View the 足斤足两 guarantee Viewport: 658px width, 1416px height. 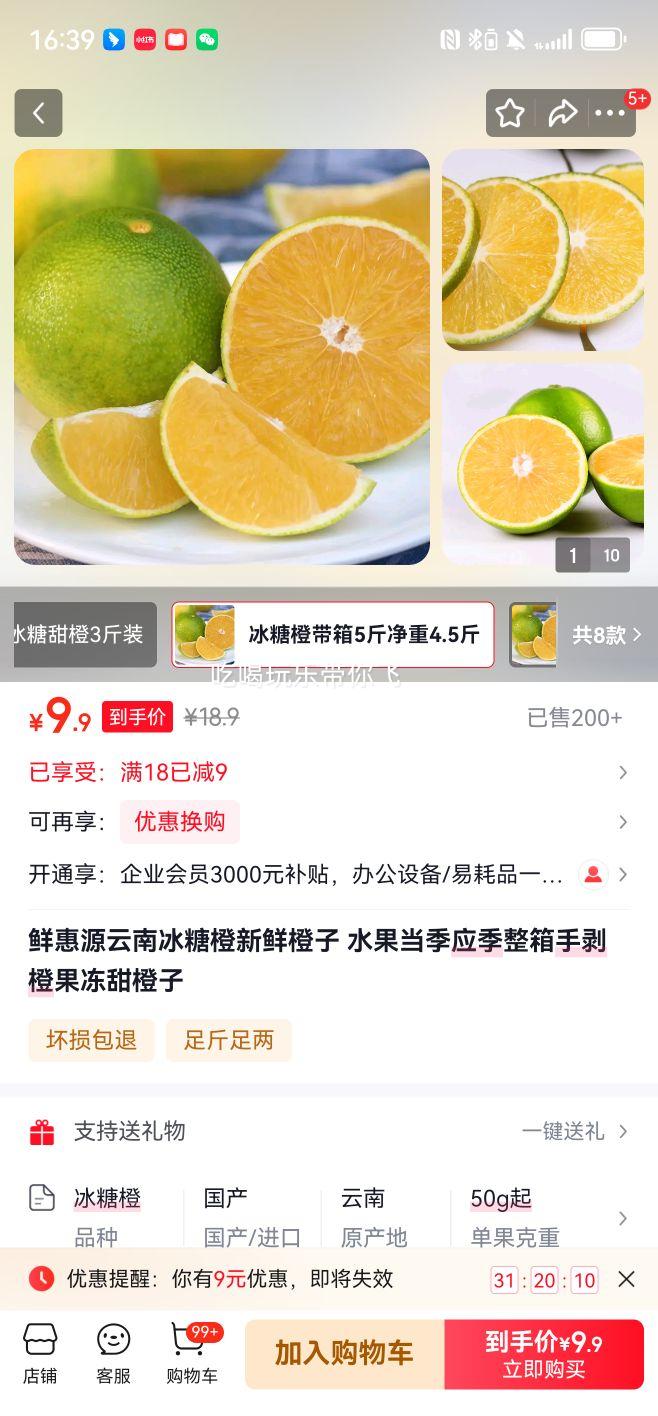point(229,1040)
